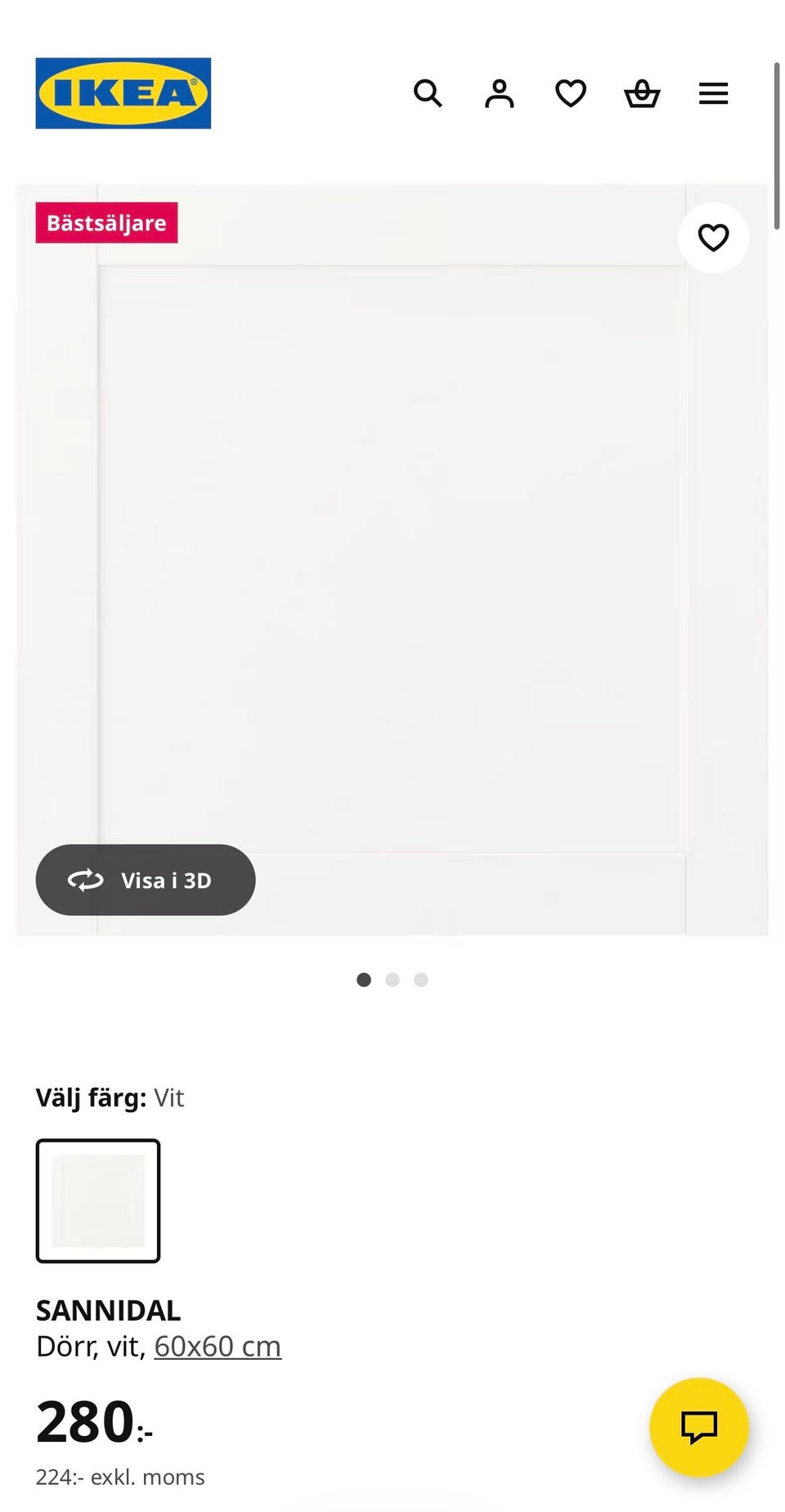Click the IKEA logo
Screen dimensions: 785x1512
(123, 92)
